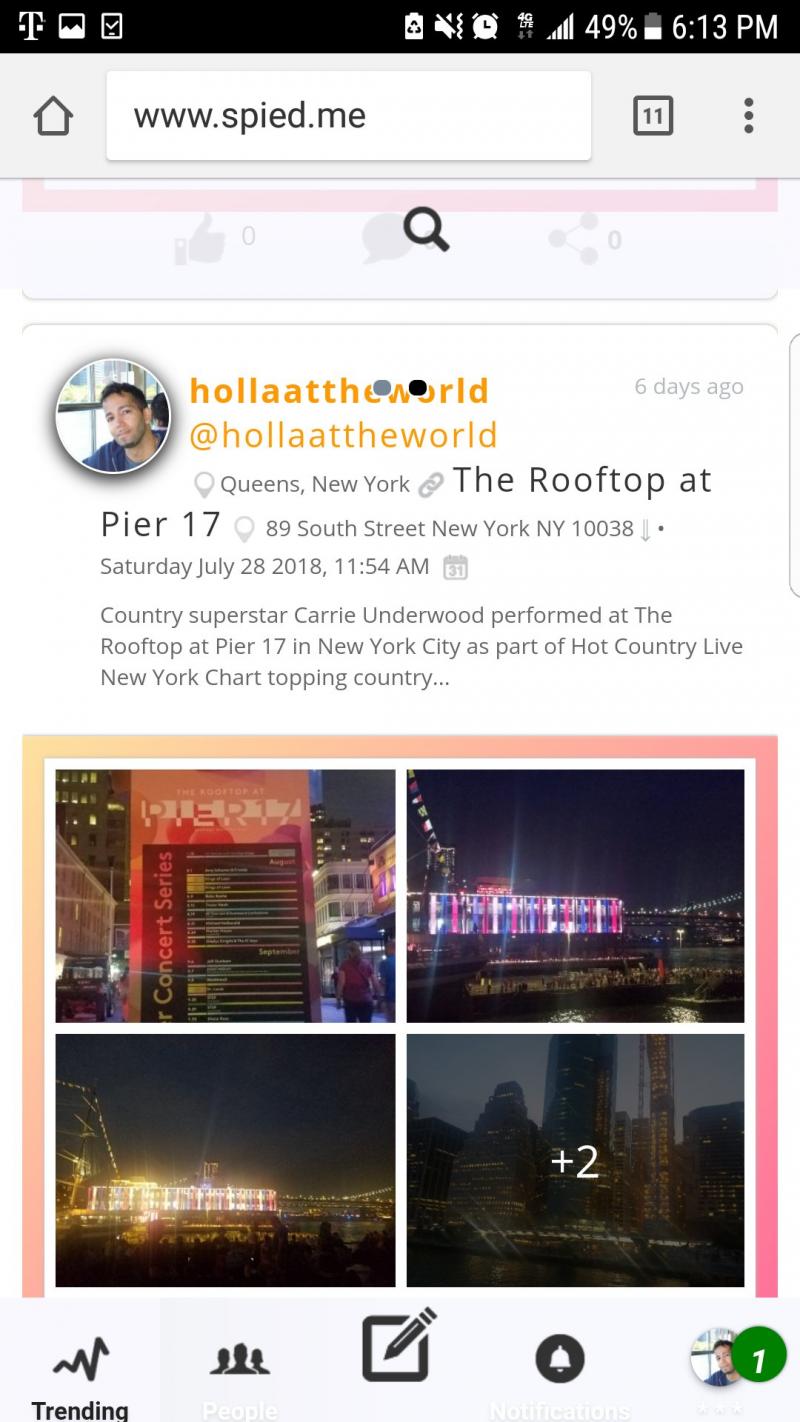Open The Rooftop at Pier 17 link
This screenshot has width=800, height=1422.
coord(582,481)
